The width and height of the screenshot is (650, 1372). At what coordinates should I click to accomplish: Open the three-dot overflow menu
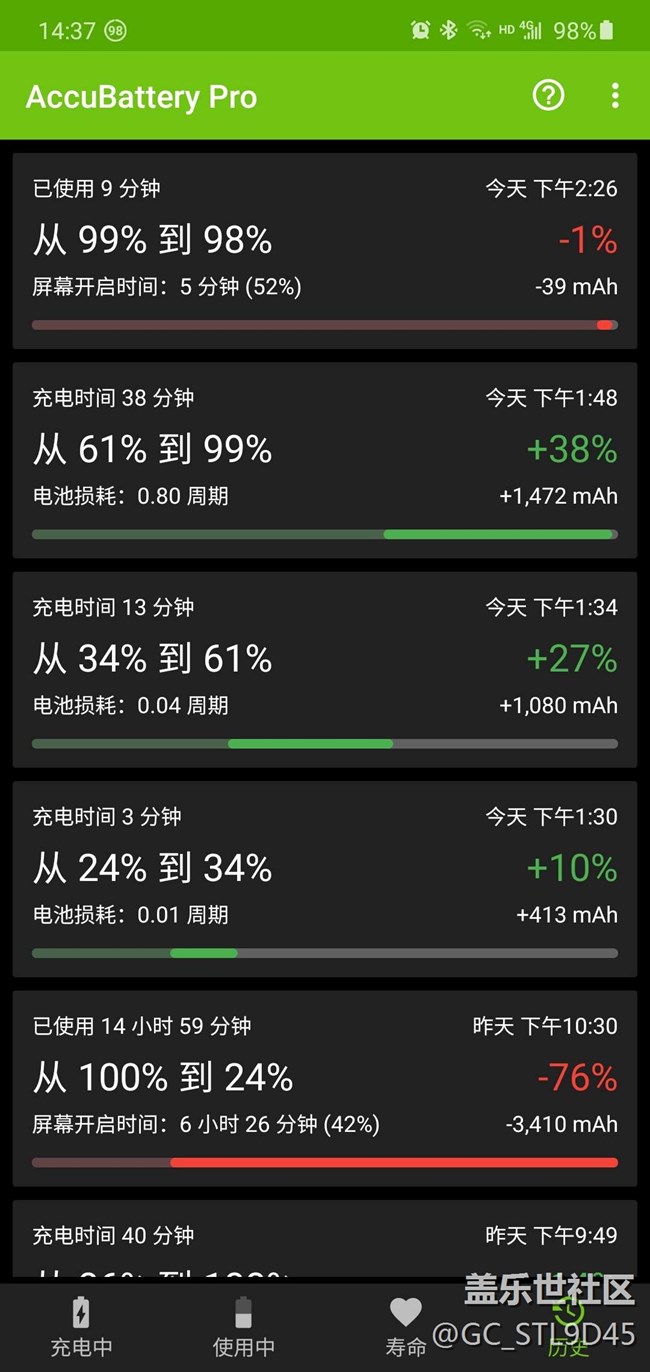pos(614,96)
